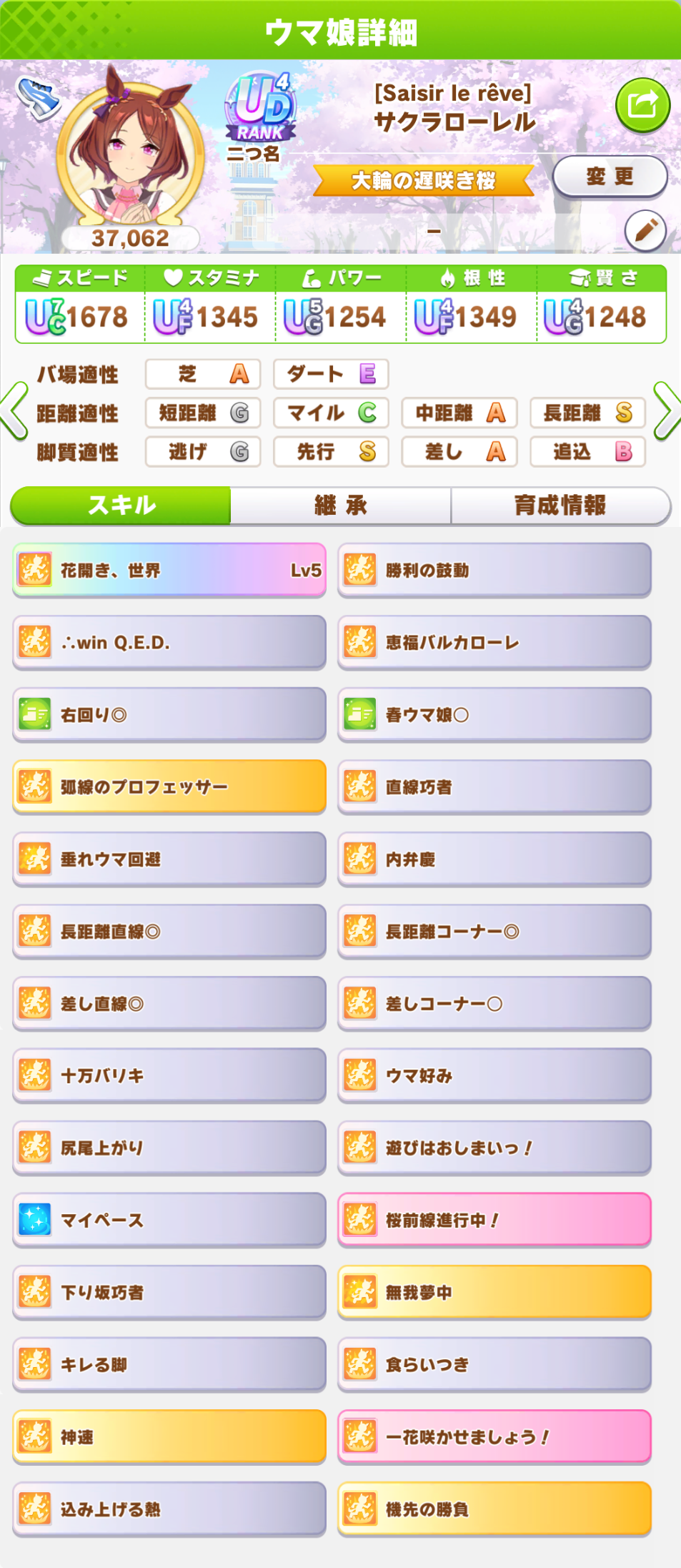Go to next character with right arrow
The width and height of the screenshot is (681, 1568).
click(666, 411)
